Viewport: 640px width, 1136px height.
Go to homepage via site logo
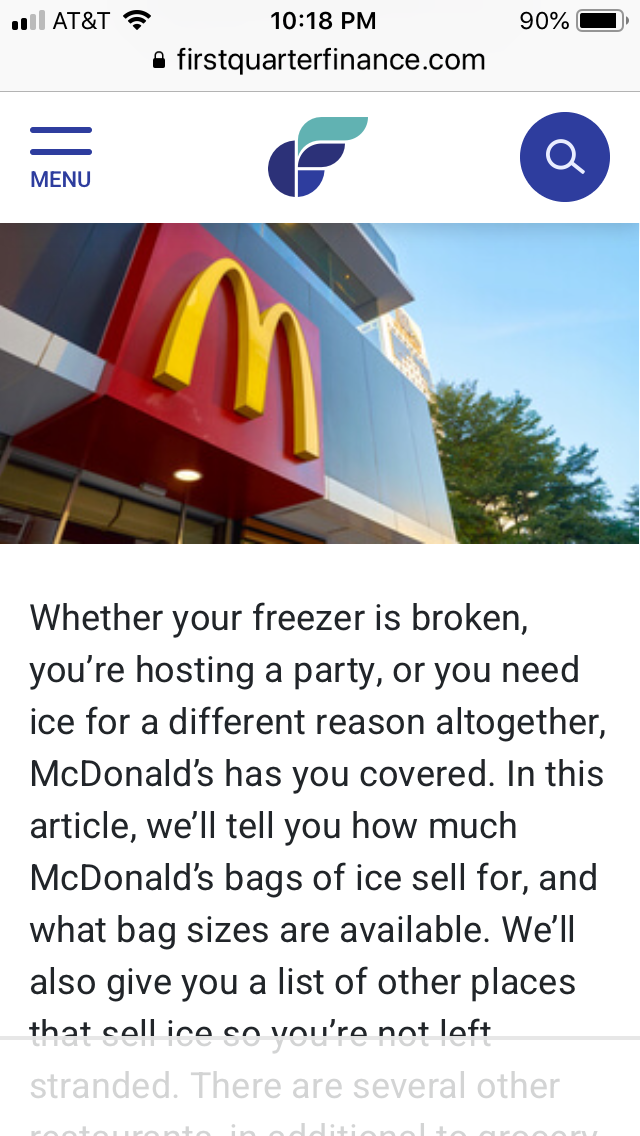(317, 157)
